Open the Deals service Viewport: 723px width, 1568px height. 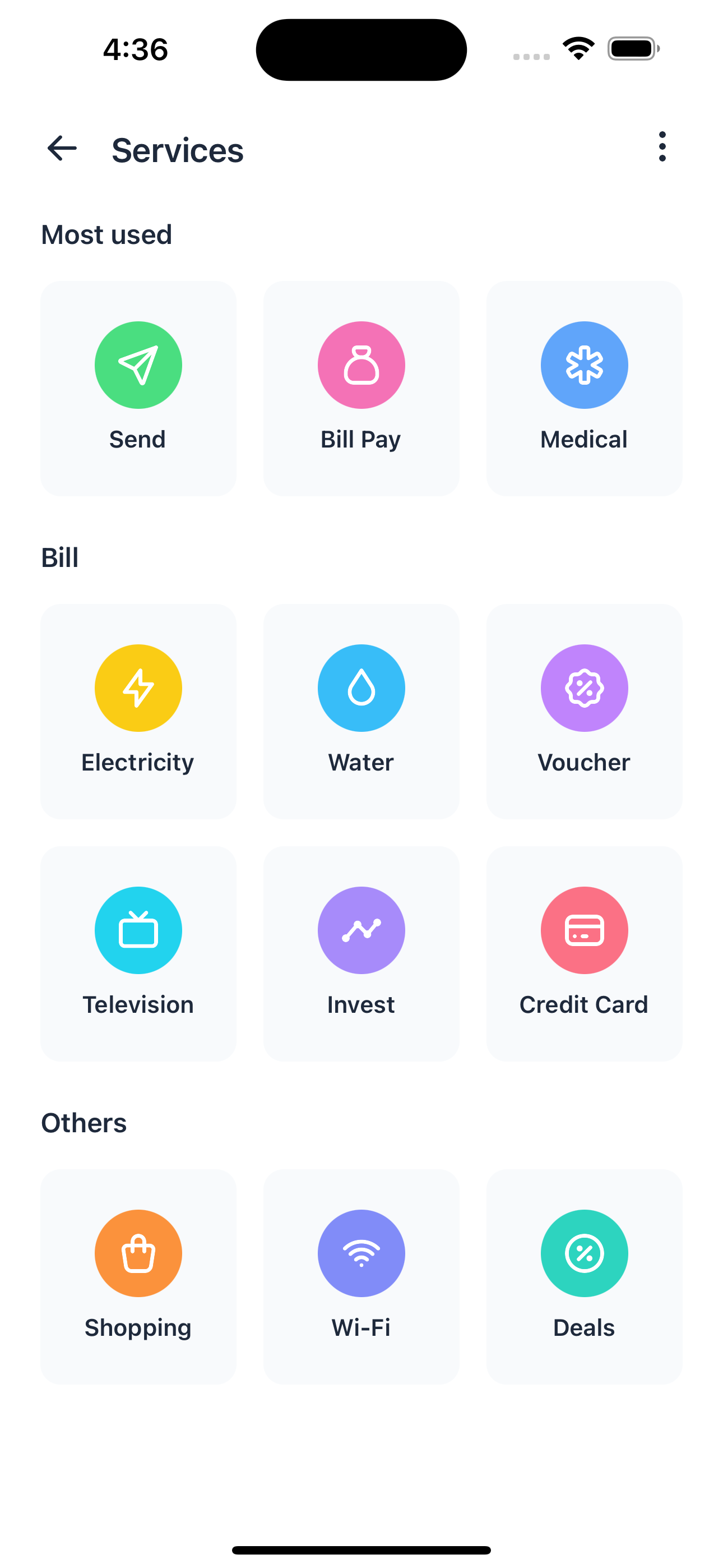(583, 1252)
